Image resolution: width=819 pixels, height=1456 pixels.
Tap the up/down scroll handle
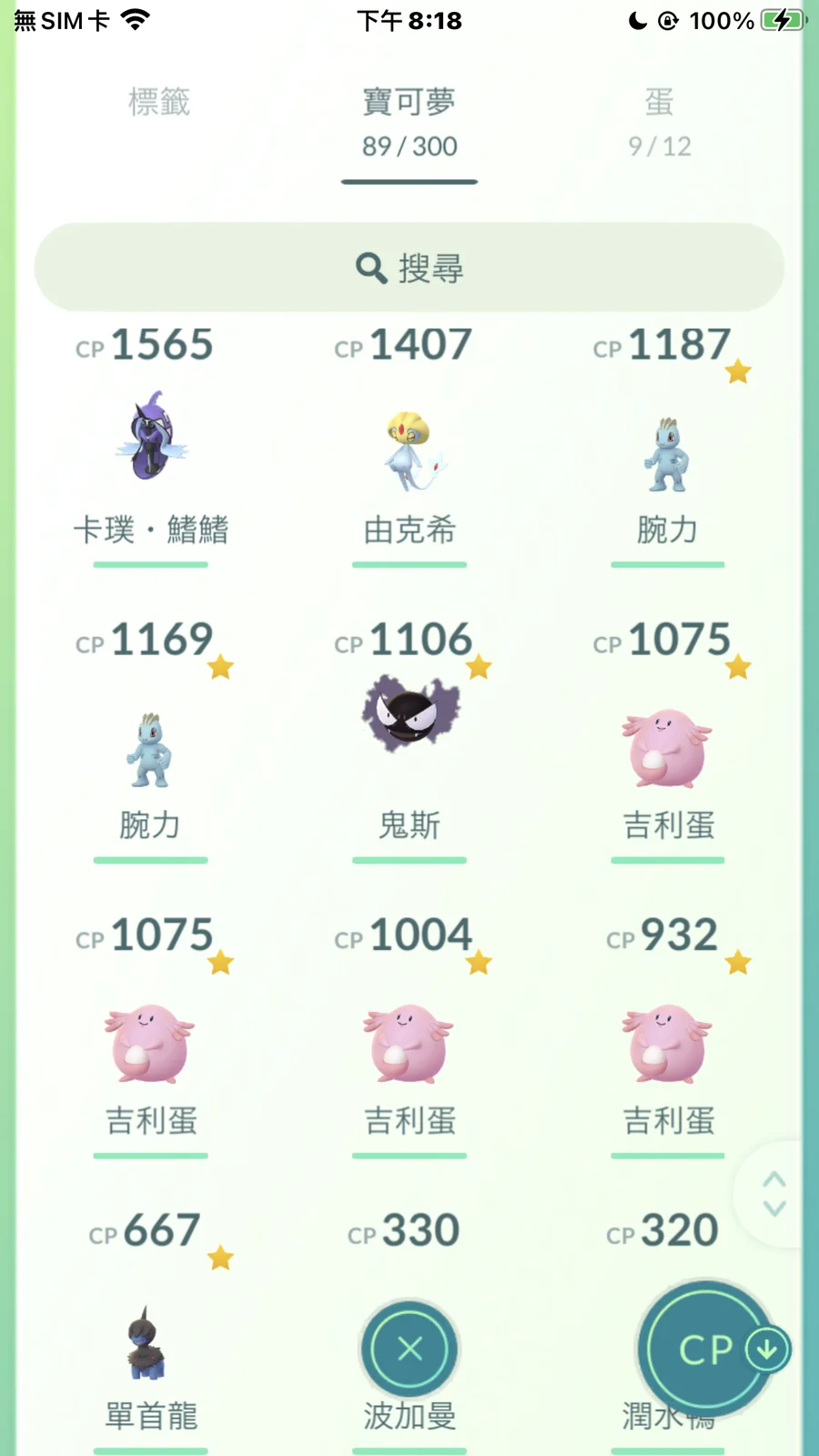pyautogui.click(x=773, y=1194)
